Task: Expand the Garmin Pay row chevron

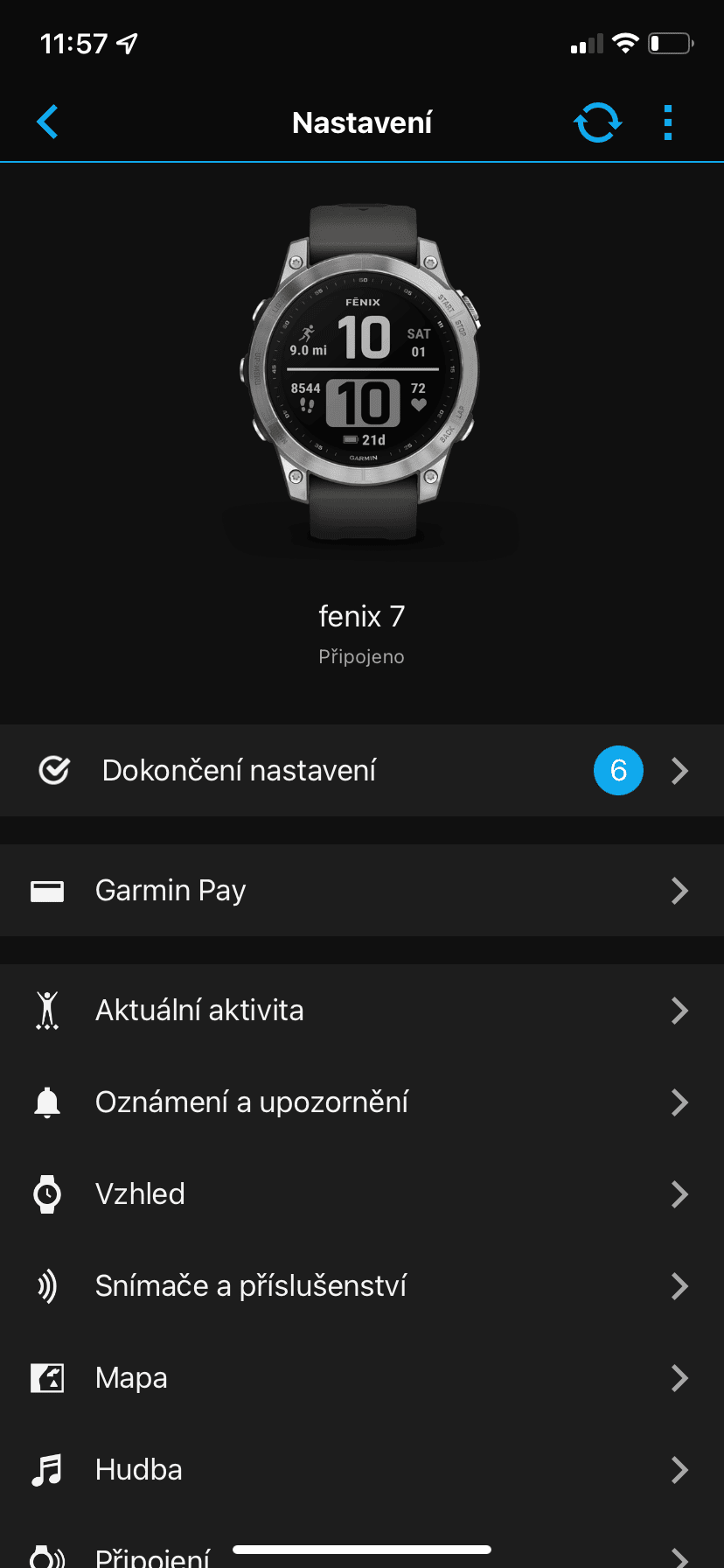Action: click(680, 891)
